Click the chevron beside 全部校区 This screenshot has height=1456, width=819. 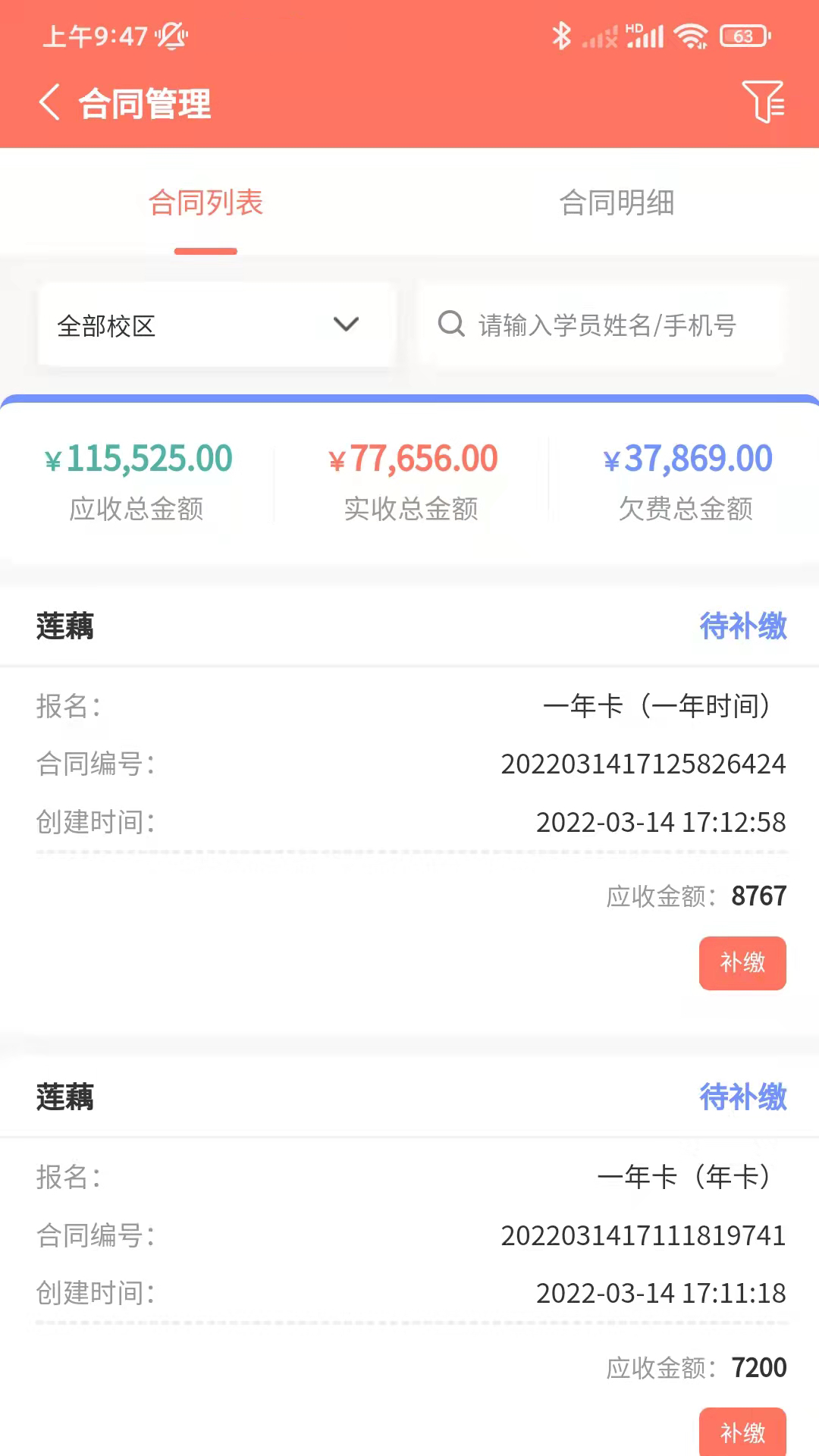pos(346,325)
